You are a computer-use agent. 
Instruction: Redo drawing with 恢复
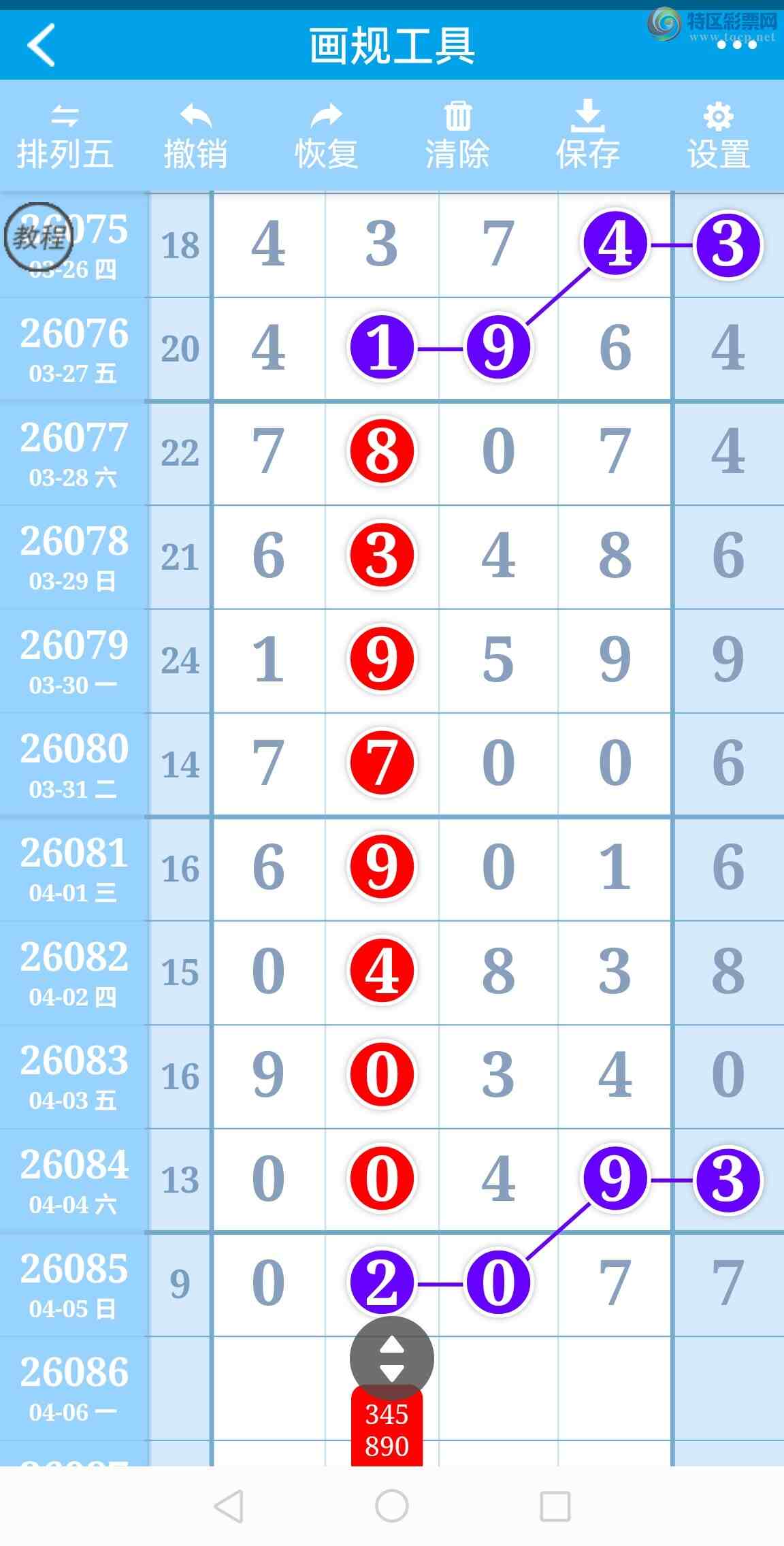[x=326, y=137]
